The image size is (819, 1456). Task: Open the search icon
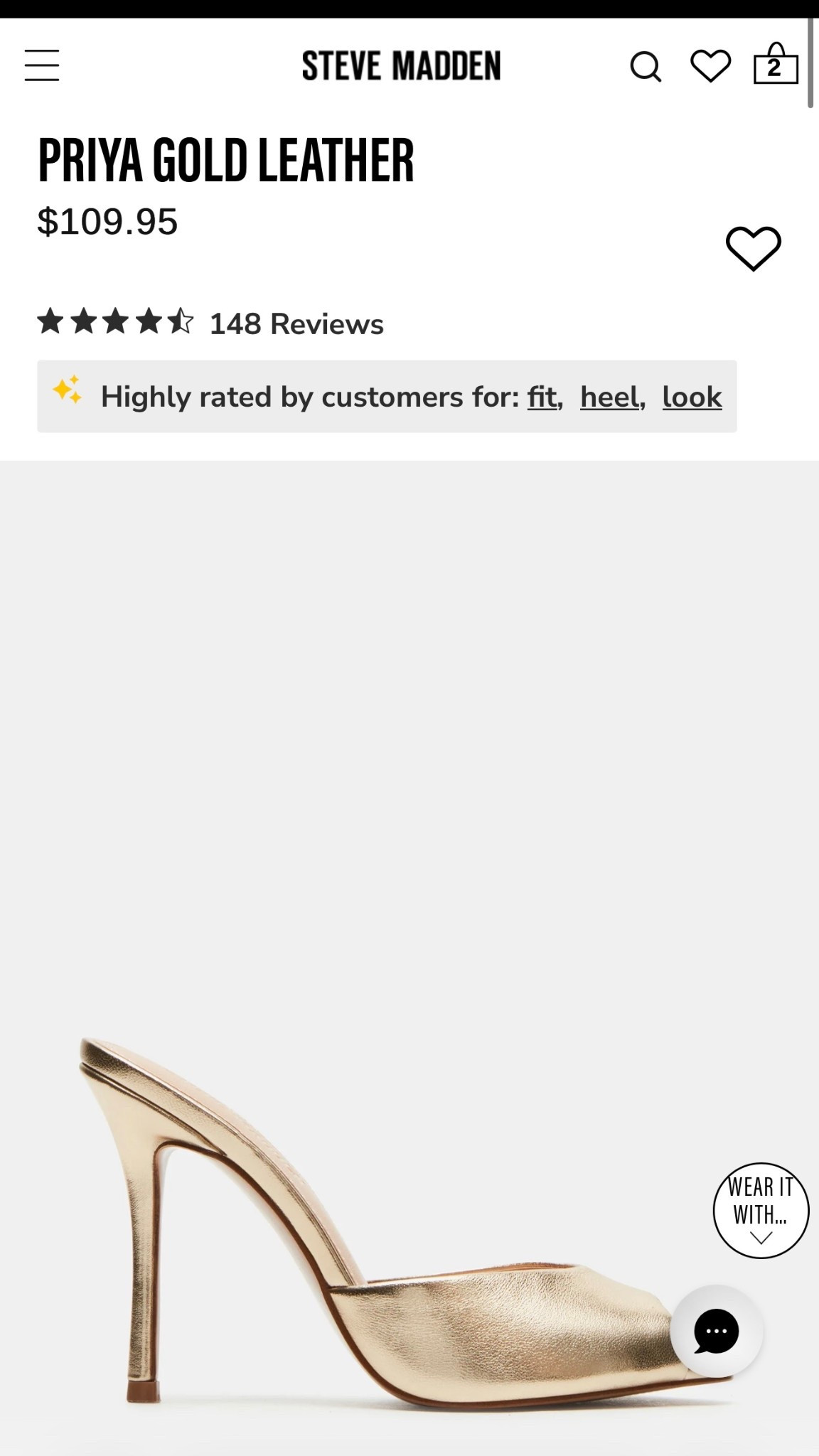[x=646, y=67]
